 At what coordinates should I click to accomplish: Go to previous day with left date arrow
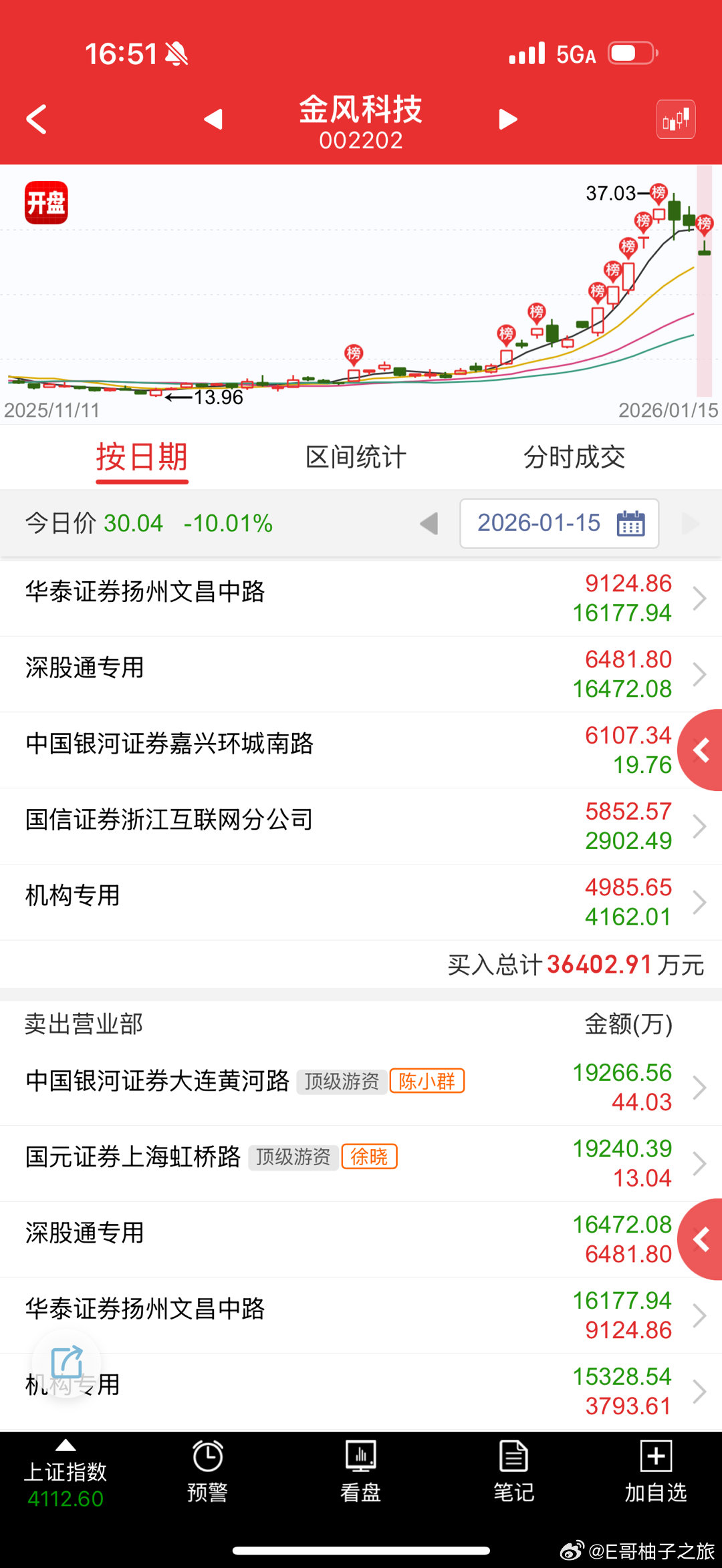(x=429, y=524)
